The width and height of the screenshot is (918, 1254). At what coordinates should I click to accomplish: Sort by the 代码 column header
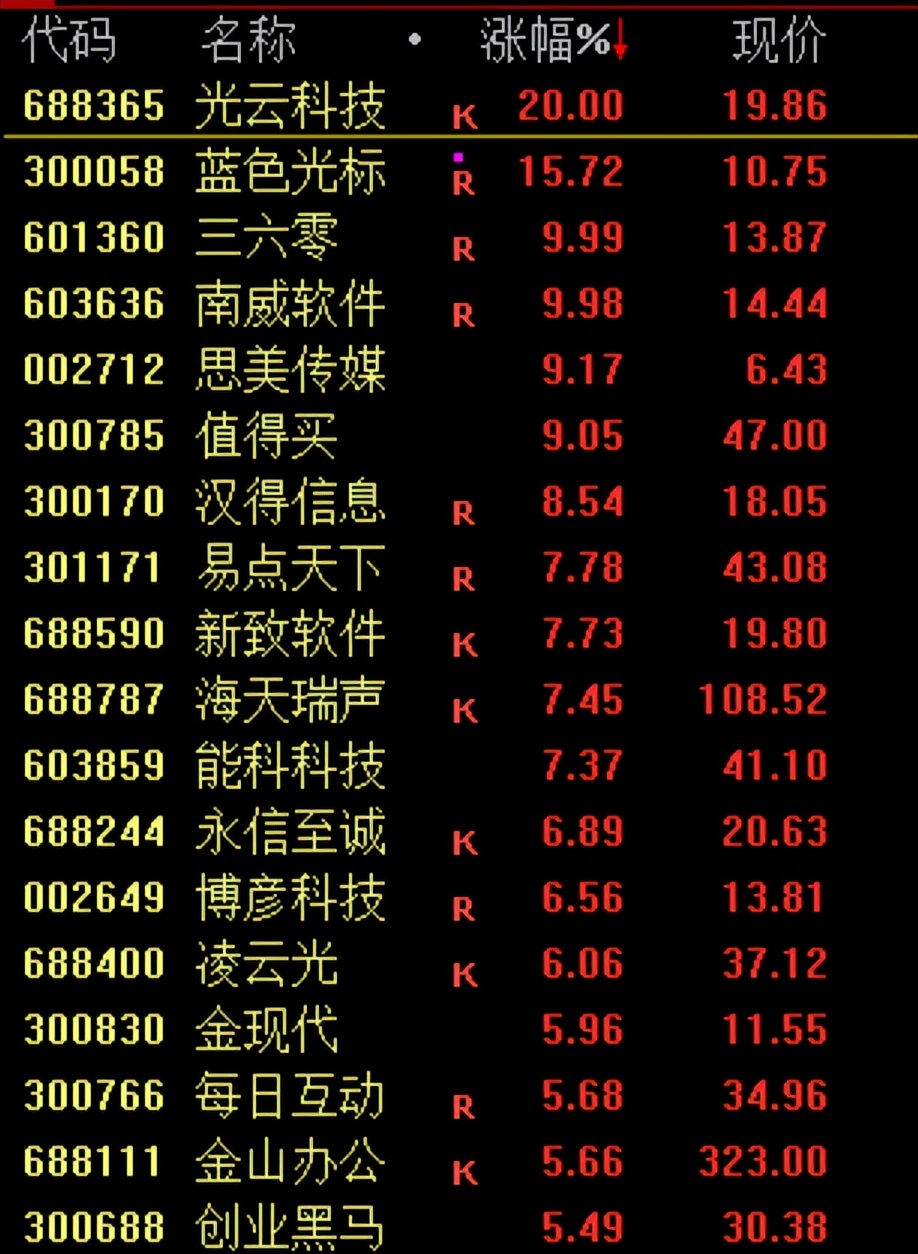[x=69, y=41]
